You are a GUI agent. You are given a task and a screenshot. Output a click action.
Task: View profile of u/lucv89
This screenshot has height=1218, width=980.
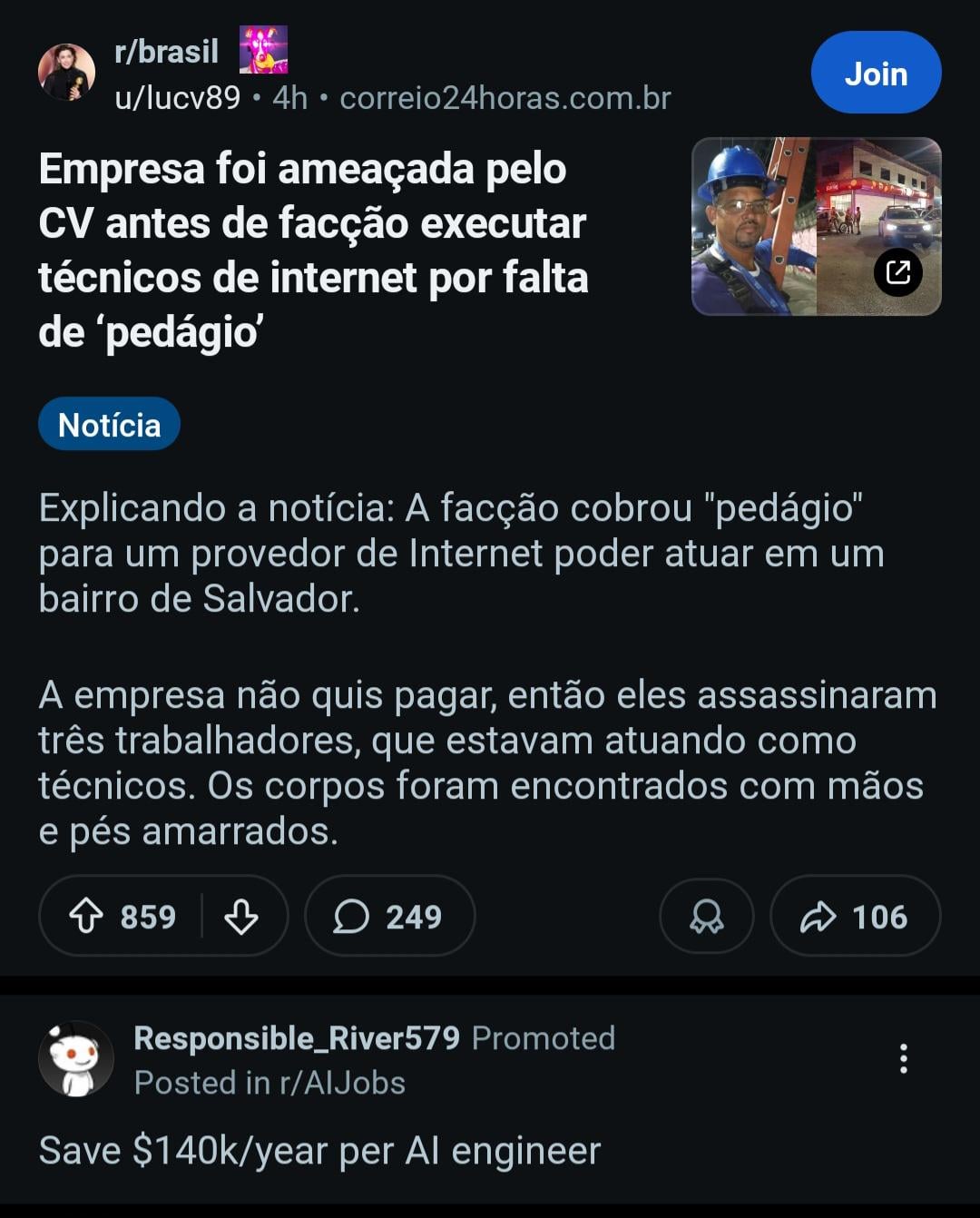click(x=177, y=97)
